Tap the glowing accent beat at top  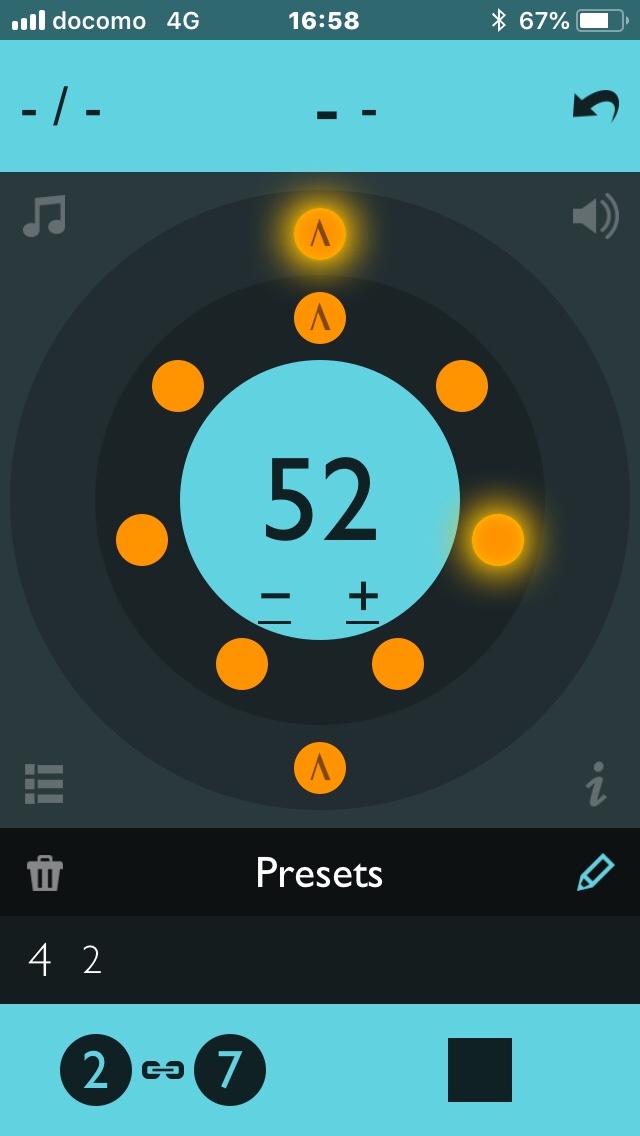coord(320,234)
